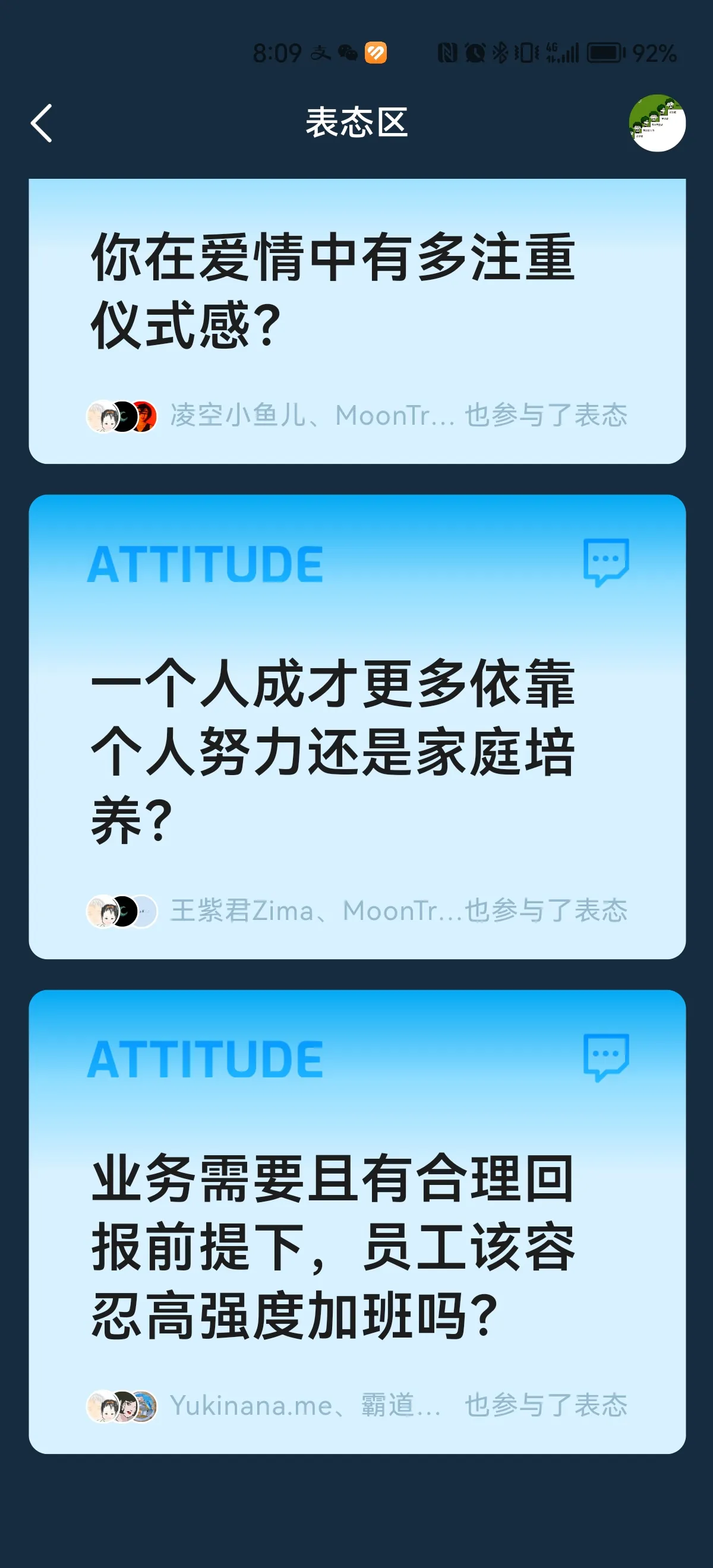Viewport: 713px width, 1568px height.
Task: Go back from the 表态区 page
Action: coord(42,123)
